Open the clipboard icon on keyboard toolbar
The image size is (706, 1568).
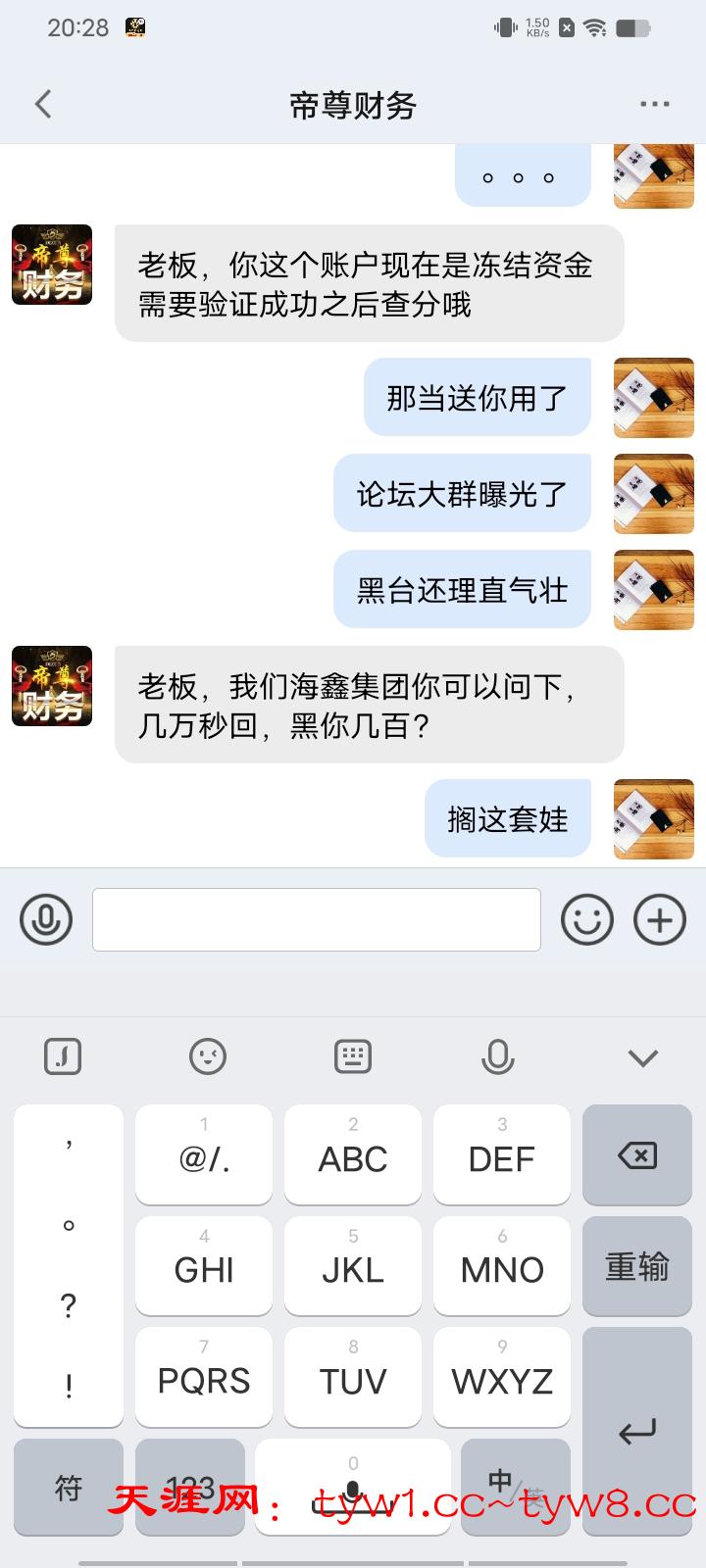click(x=63, y=1056)
